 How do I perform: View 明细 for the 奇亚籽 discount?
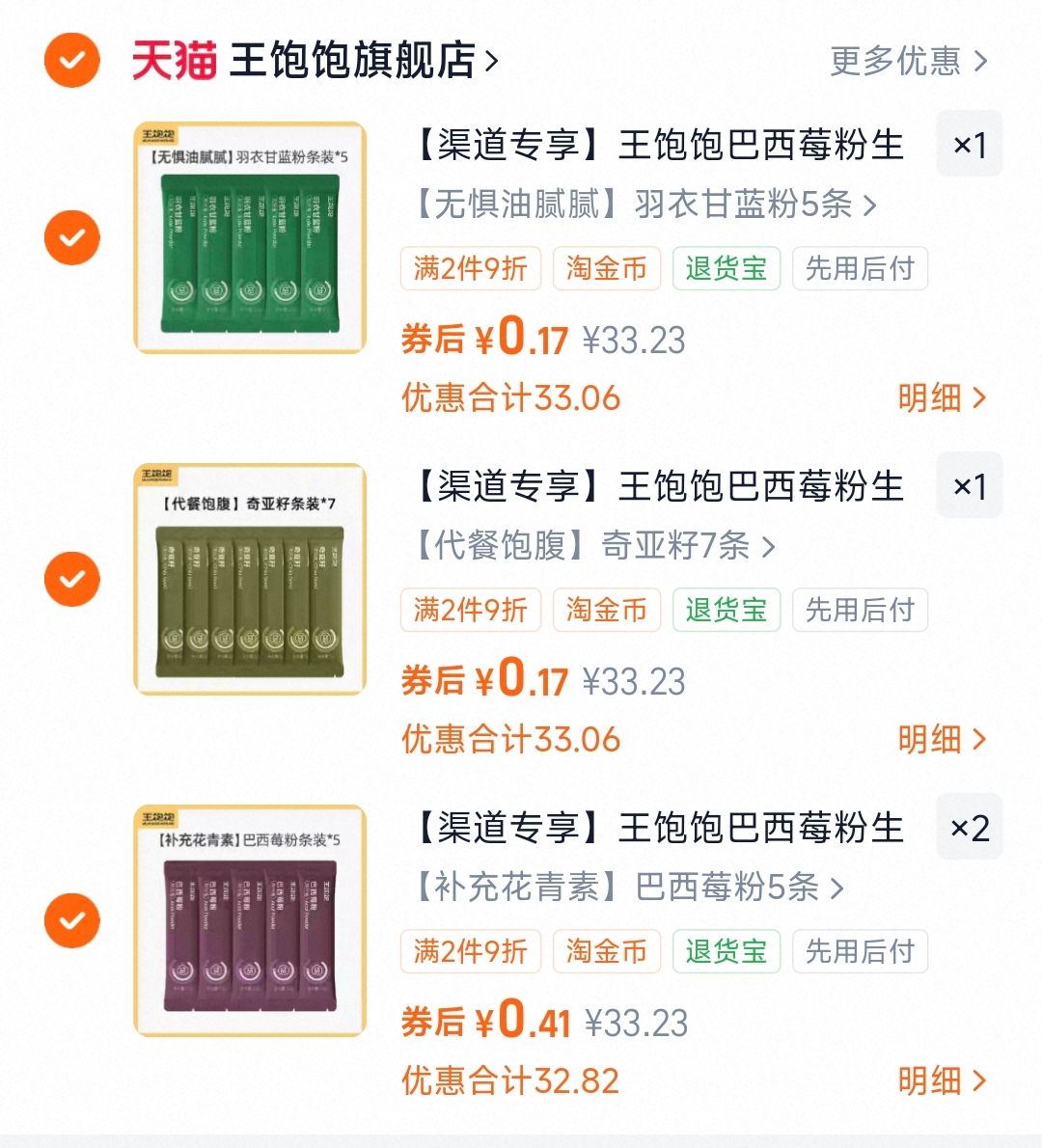pos(941,739)
